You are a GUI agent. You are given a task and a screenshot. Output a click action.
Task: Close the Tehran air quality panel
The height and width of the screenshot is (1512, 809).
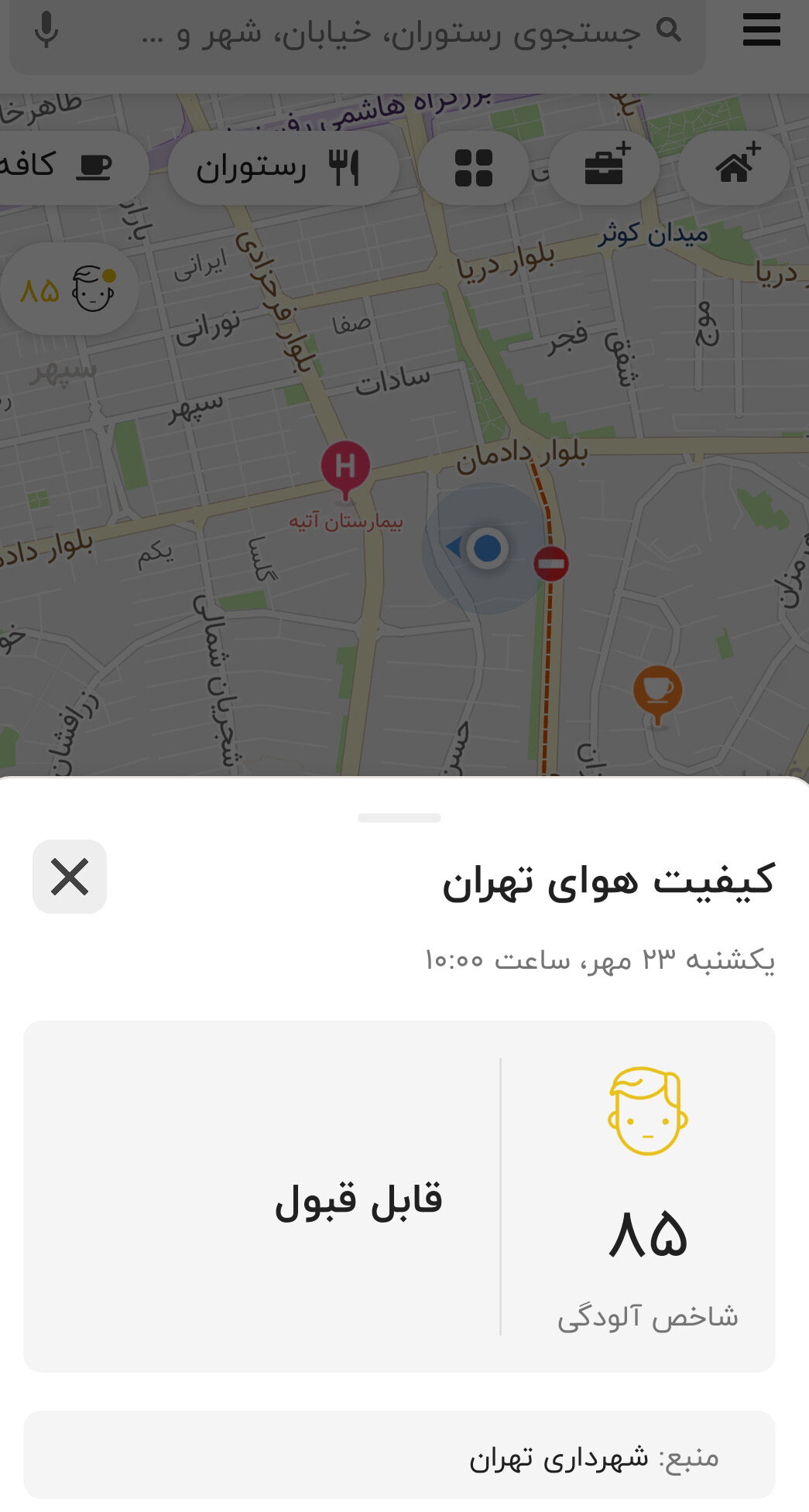click(70, 877)
